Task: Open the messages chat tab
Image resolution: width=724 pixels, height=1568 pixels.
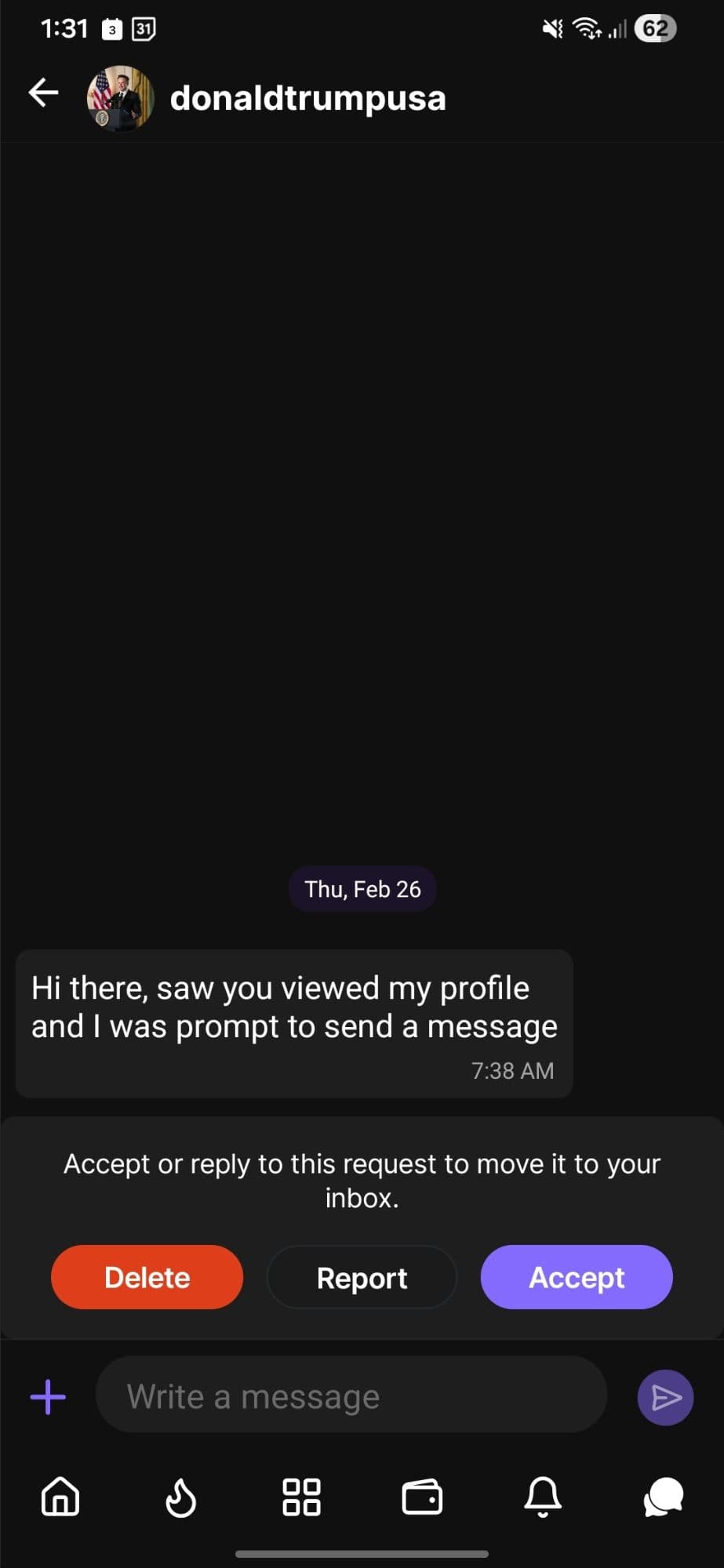Action: [664, 1496]
